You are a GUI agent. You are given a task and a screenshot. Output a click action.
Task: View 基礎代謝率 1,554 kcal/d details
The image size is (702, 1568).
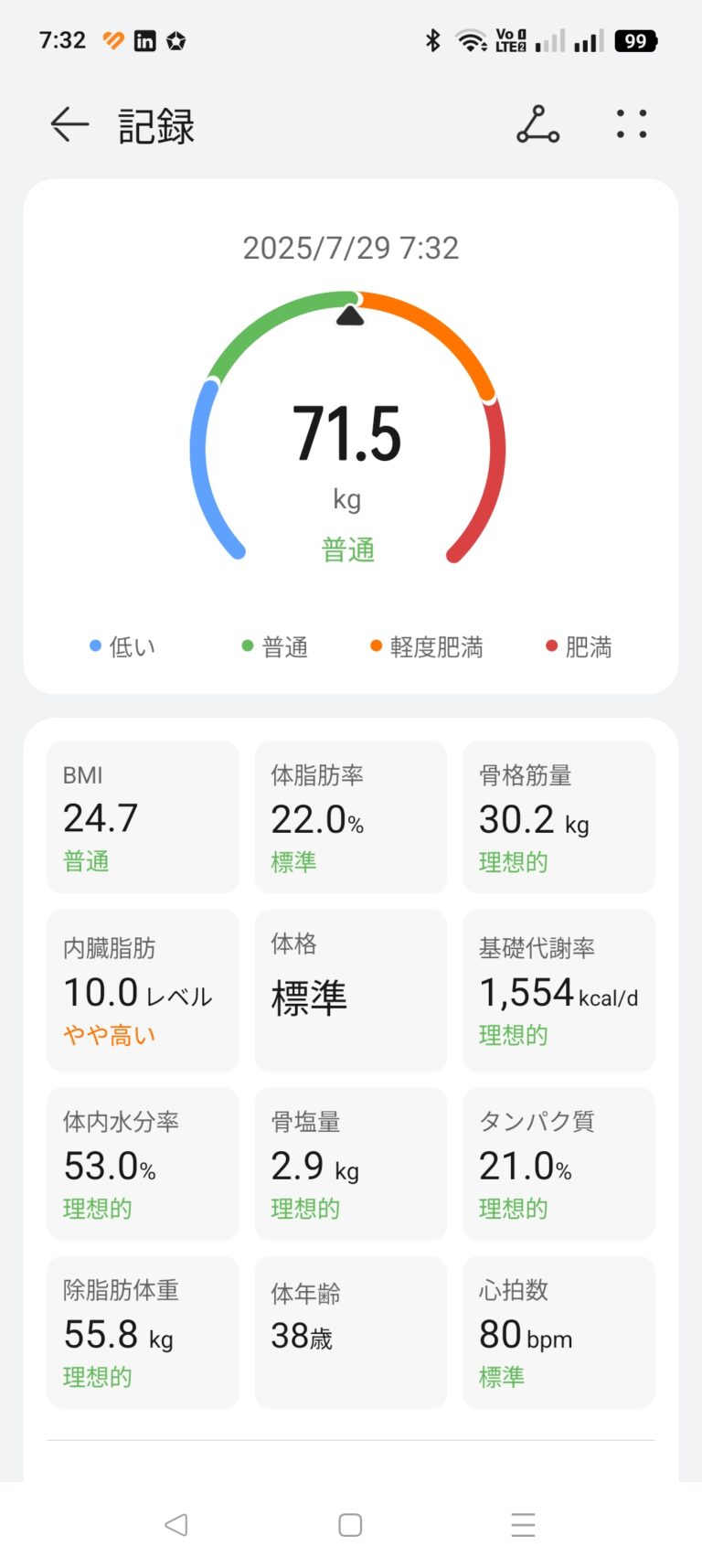559,990
